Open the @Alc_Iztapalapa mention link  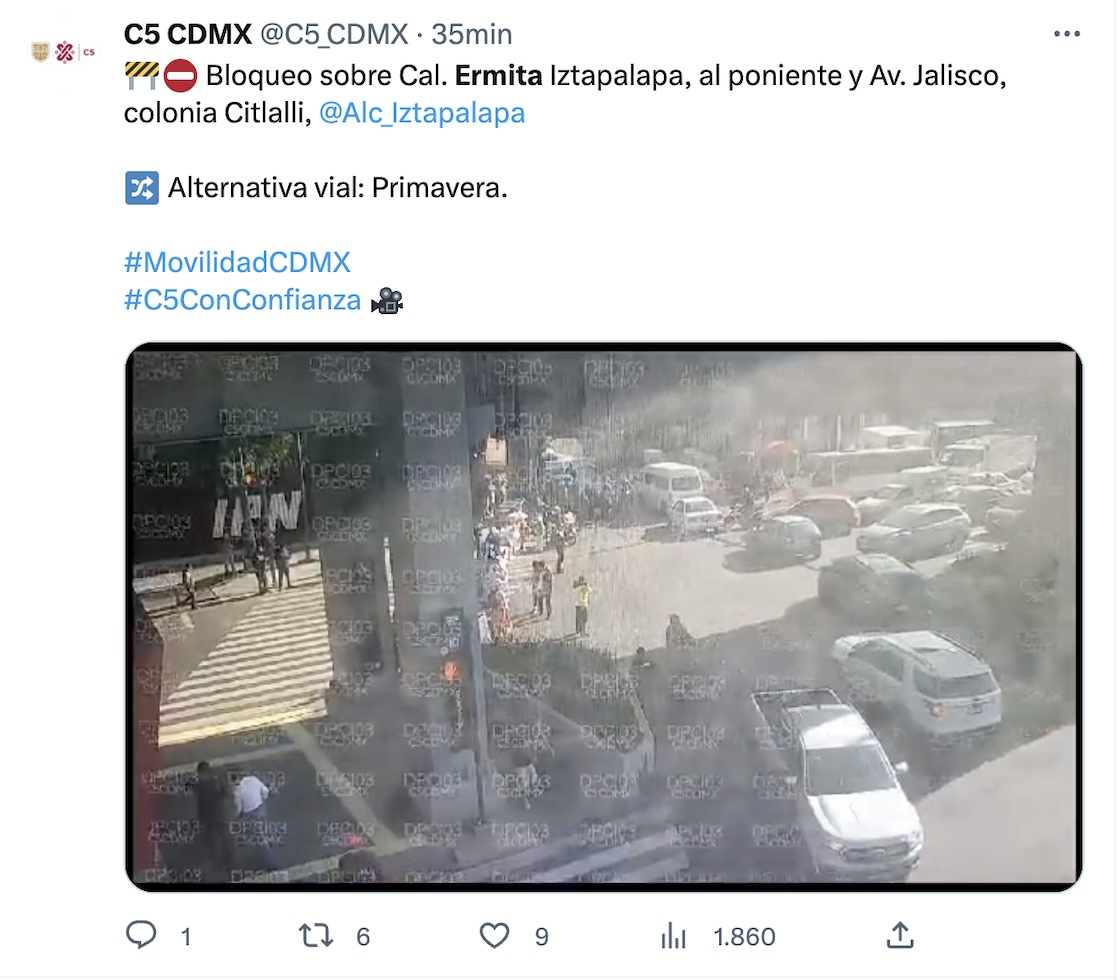coord(421,113)
